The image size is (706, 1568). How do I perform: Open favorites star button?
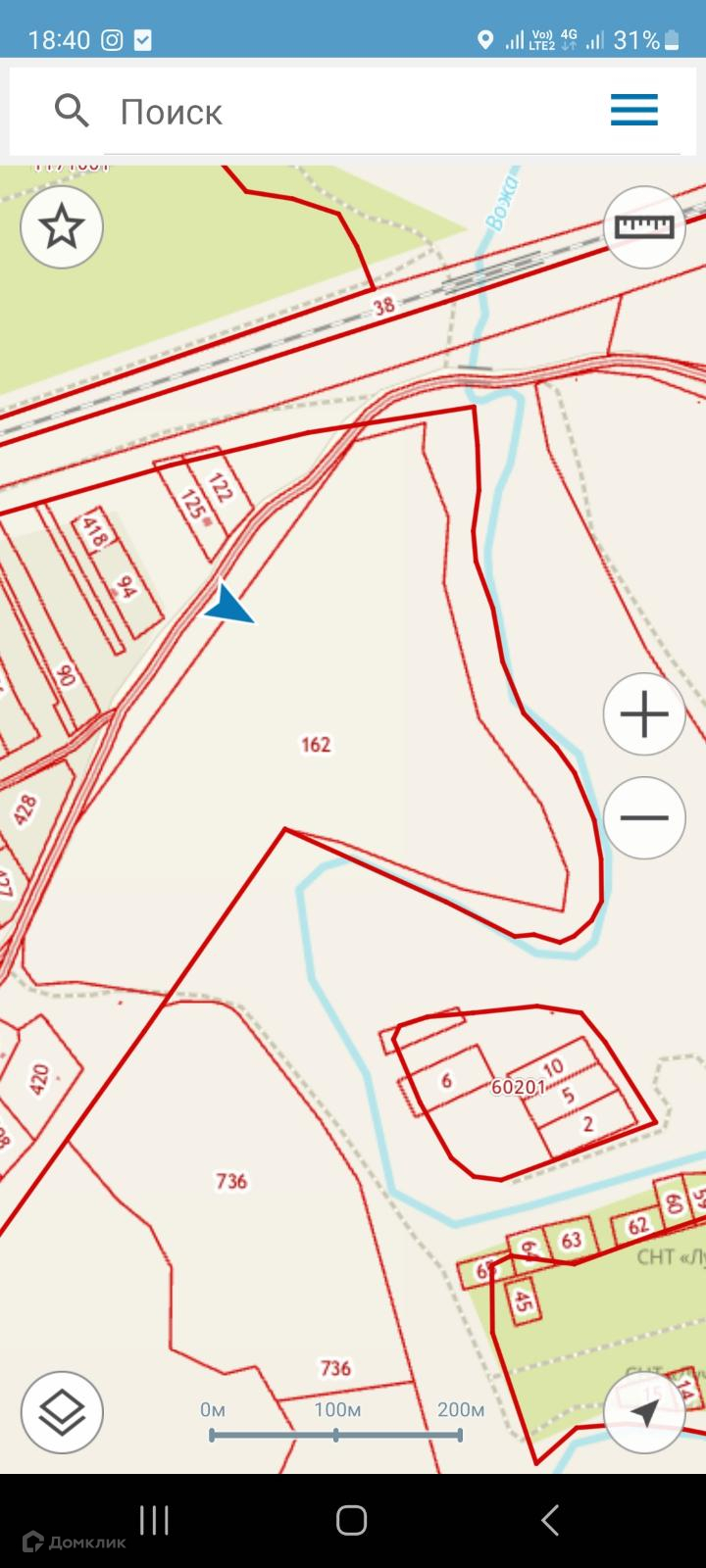(62, 227)
